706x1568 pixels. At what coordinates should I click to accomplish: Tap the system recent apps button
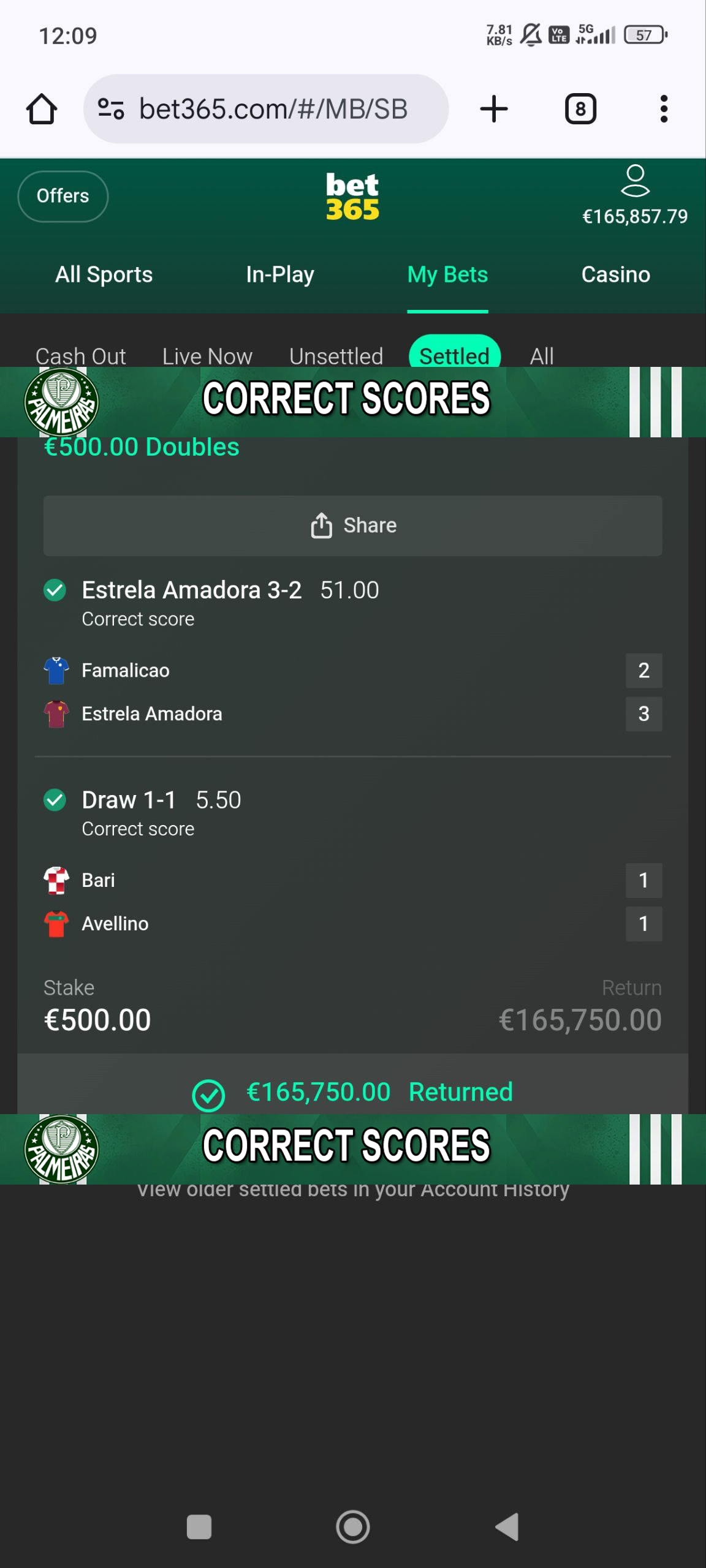(199, 1526)
